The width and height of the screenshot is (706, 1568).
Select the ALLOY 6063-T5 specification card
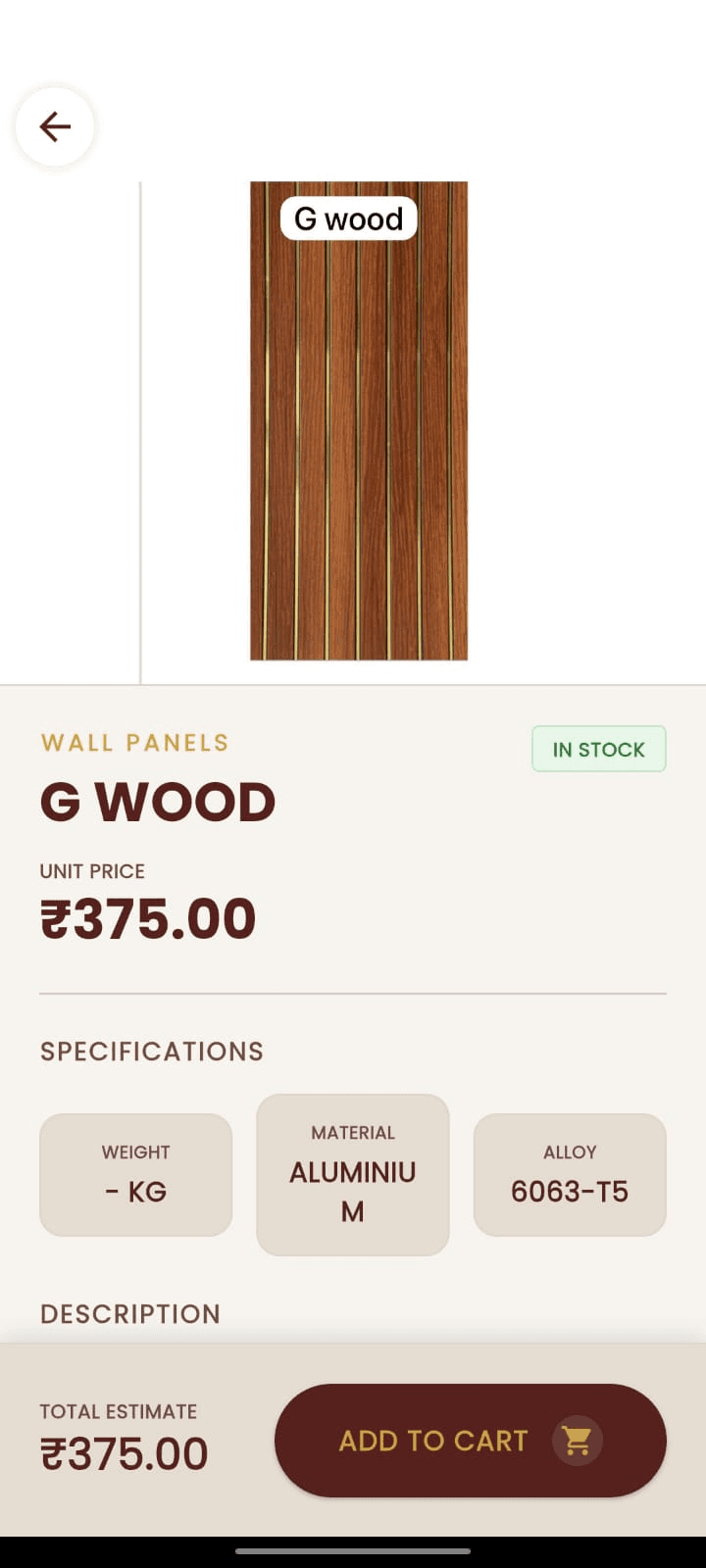point(570,1174)
